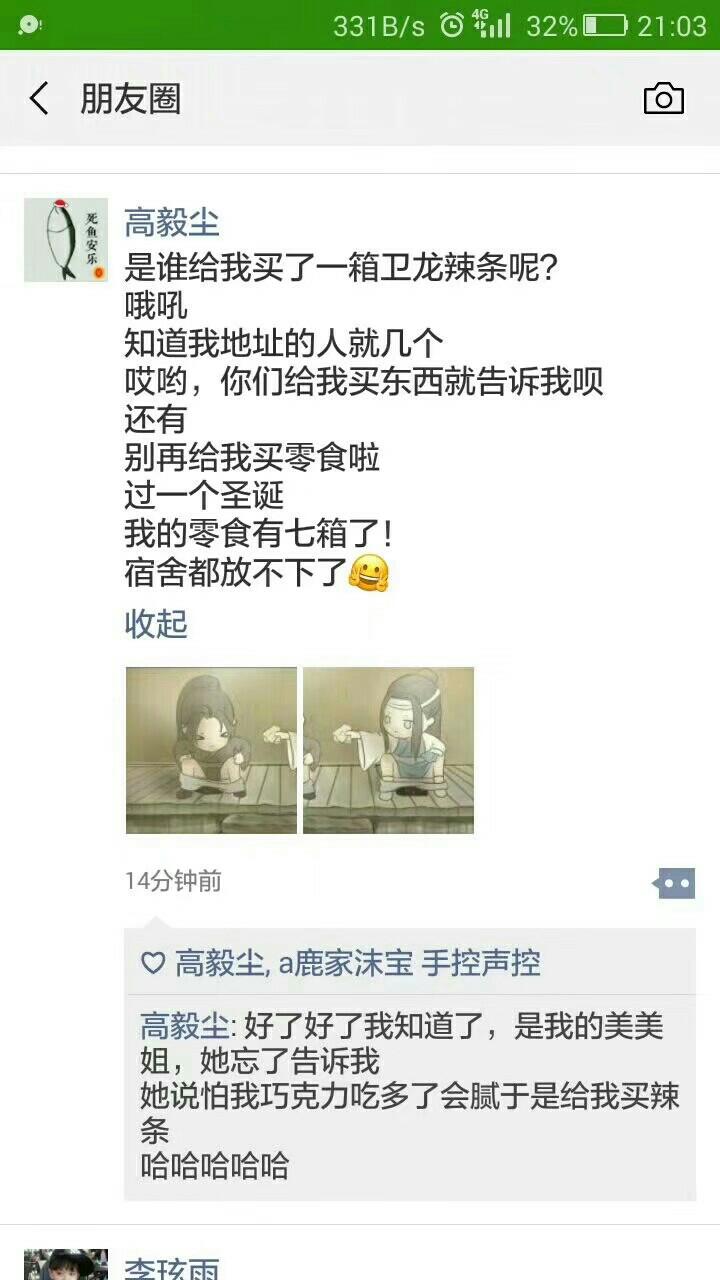View the first cartoon photo in the post
The height and width of the screenshot is (1280, 720).
pos(211,750)
